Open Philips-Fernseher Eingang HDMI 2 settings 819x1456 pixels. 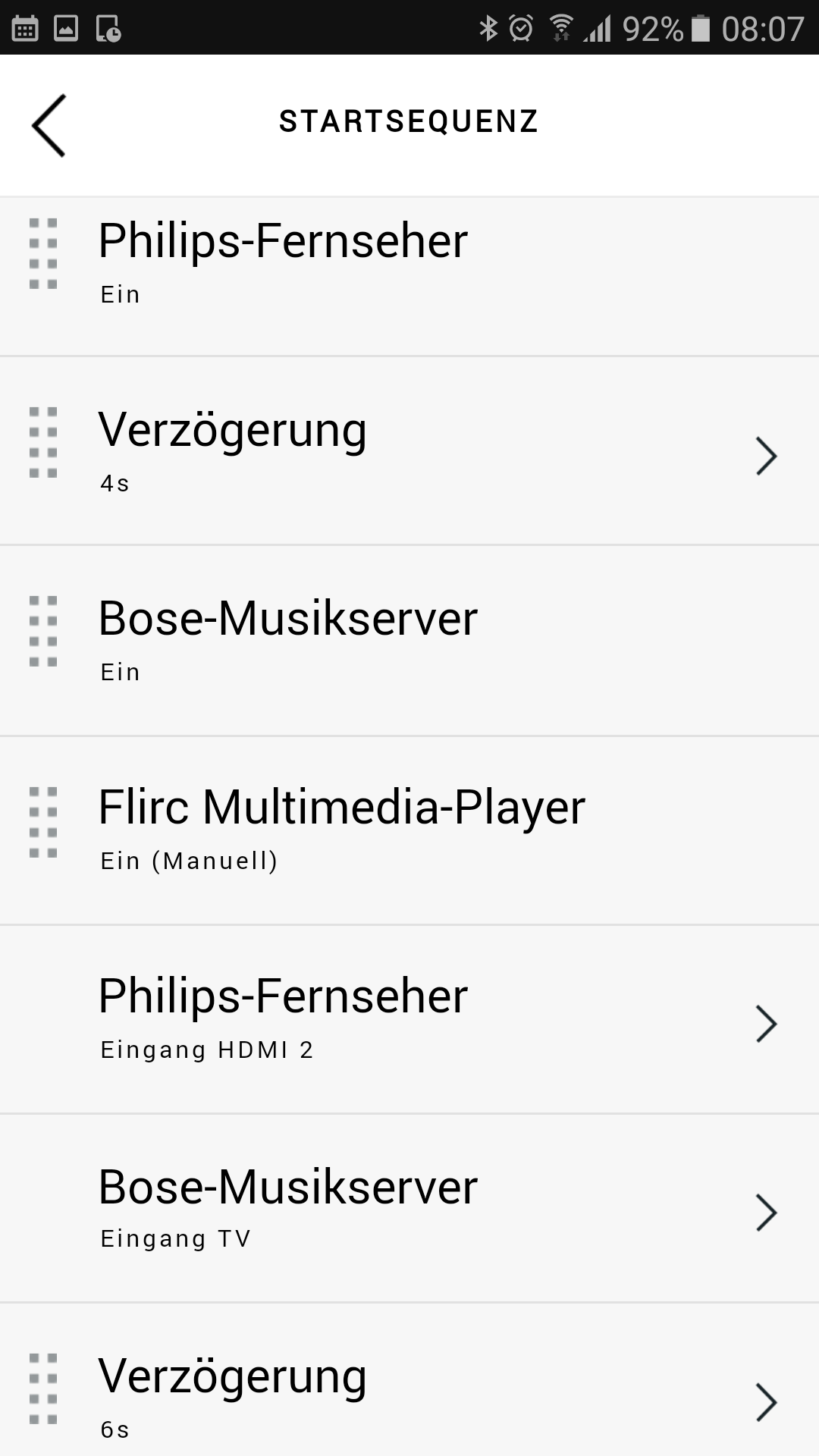409,1019
